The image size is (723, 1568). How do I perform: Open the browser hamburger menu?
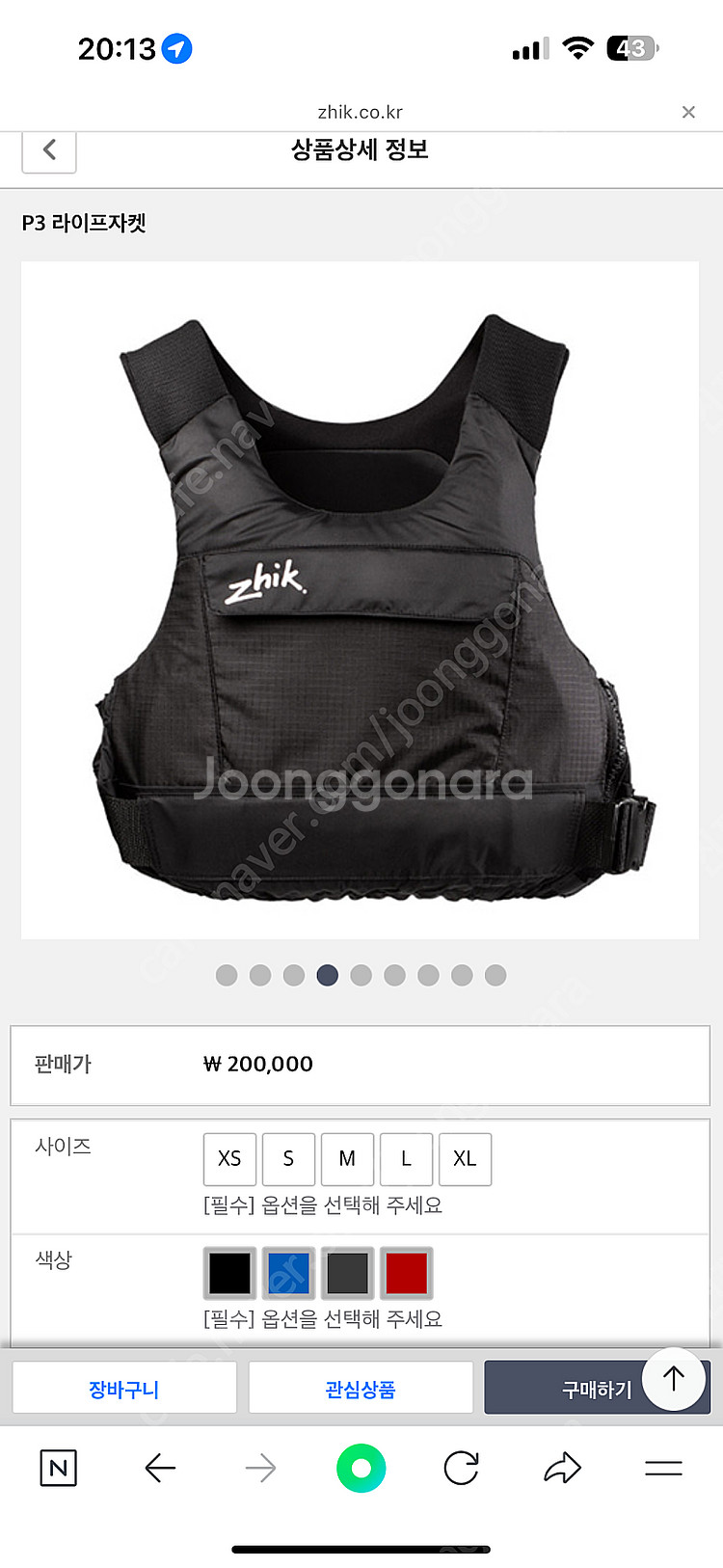pyautogui.click(x=663, y=1468)
